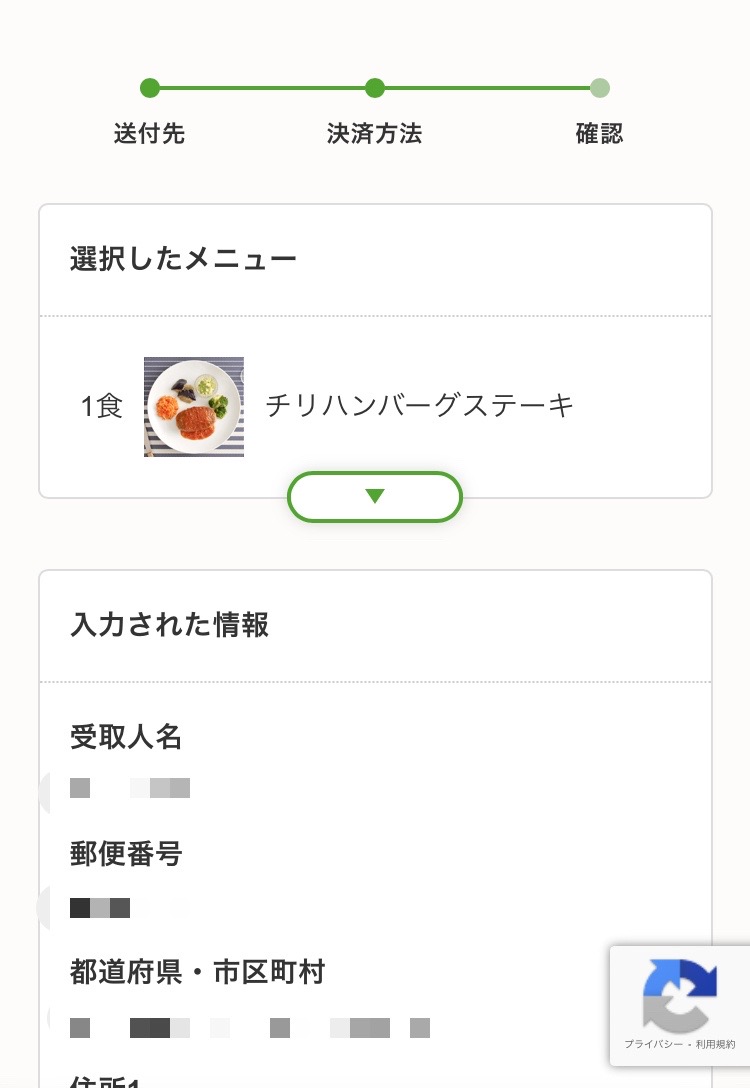Open the reCAPTCHA 利用規約 link

pyautogui.click(x=716, y=1044)
